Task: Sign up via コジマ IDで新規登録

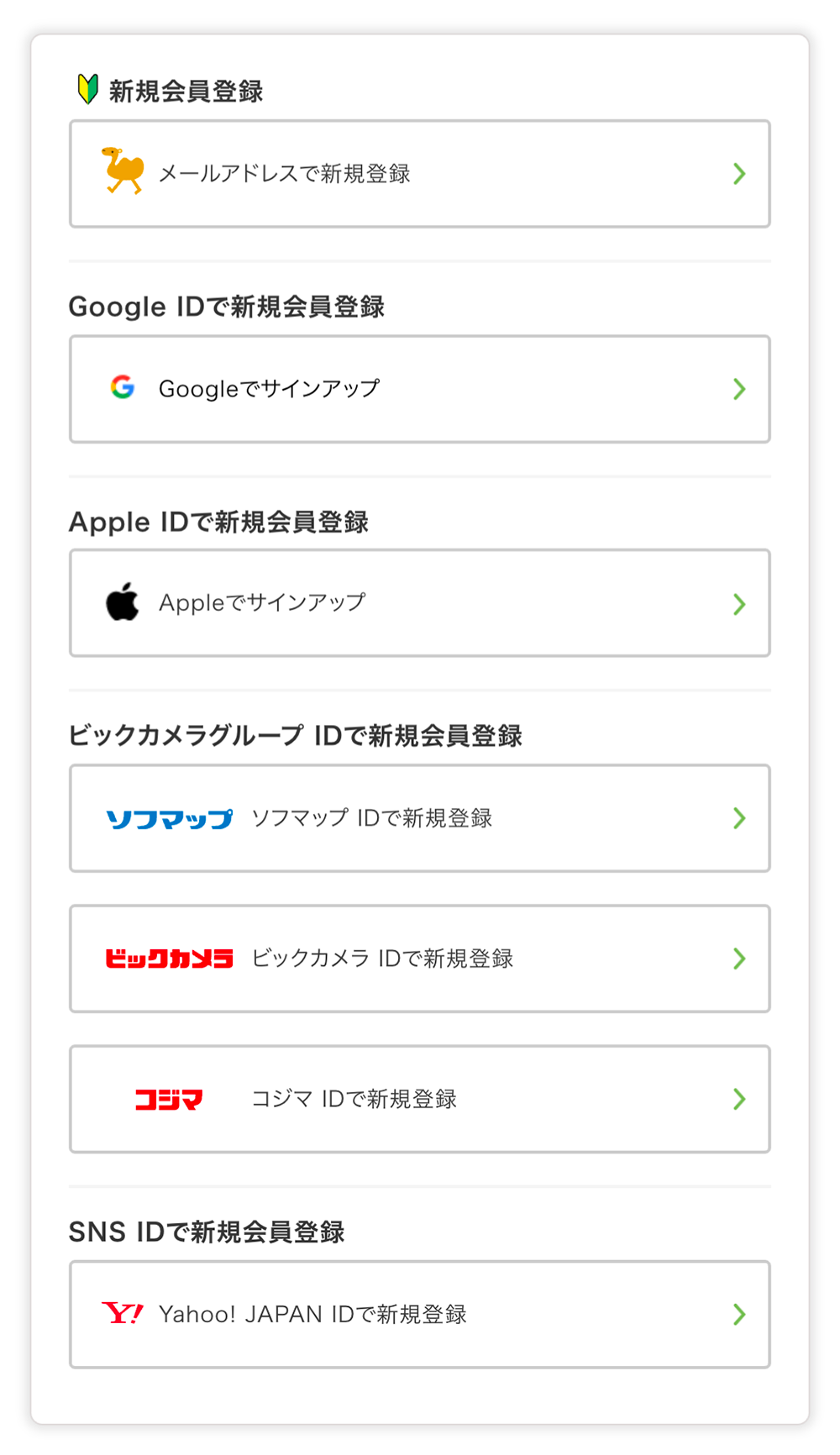Action: click(419, 1099)
